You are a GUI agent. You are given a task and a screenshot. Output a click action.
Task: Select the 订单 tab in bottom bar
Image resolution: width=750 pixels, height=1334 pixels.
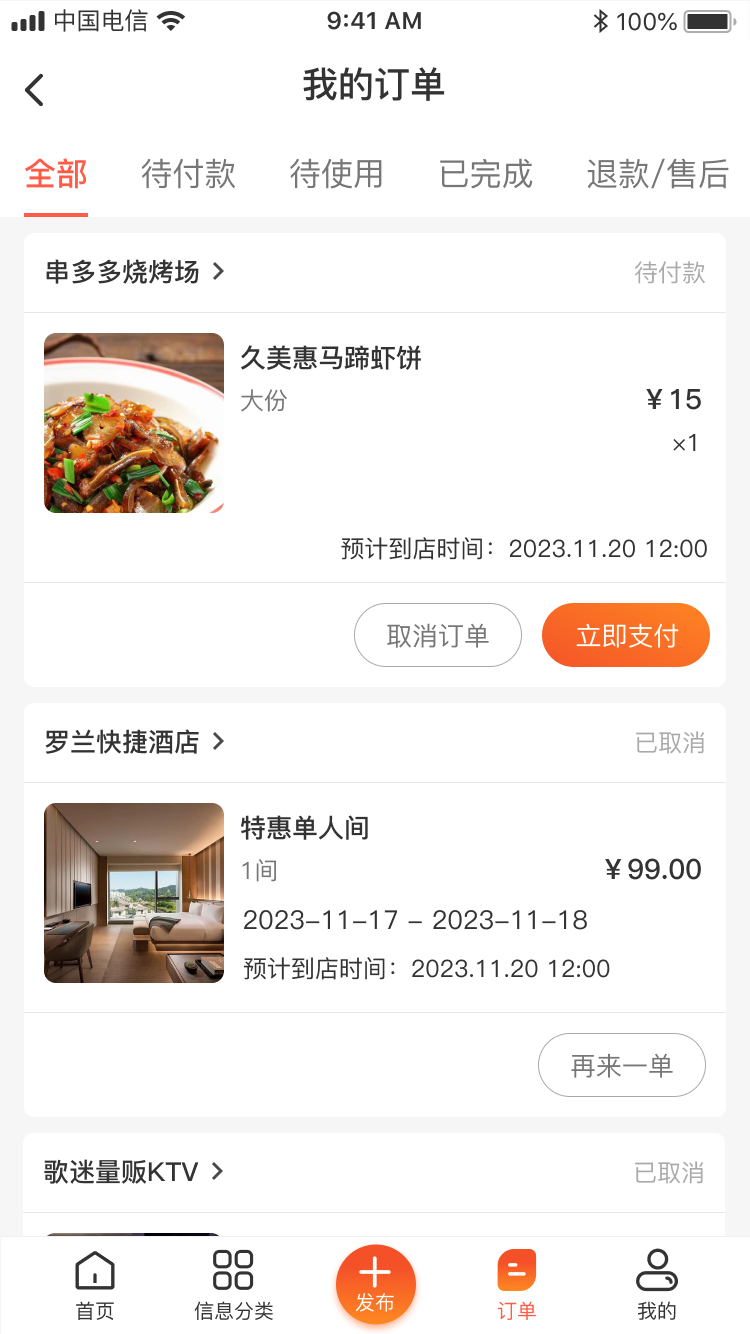point(517,1285)
